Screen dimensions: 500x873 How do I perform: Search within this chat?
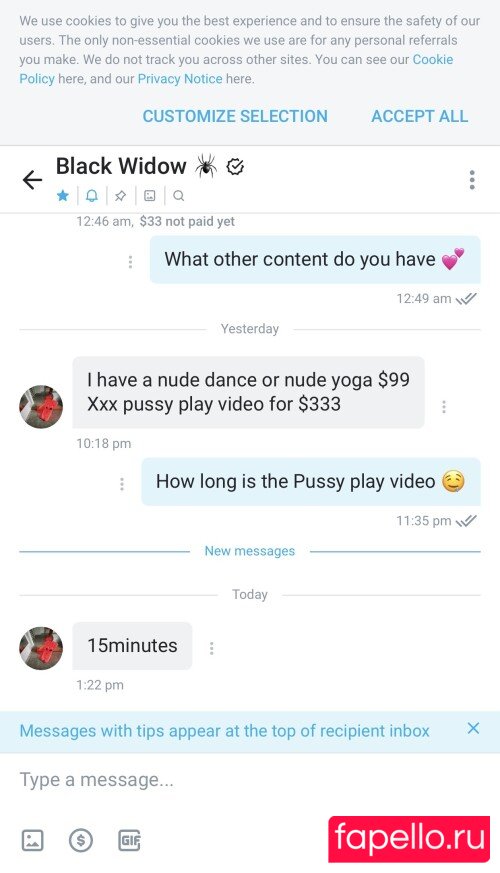coord(178,195)
